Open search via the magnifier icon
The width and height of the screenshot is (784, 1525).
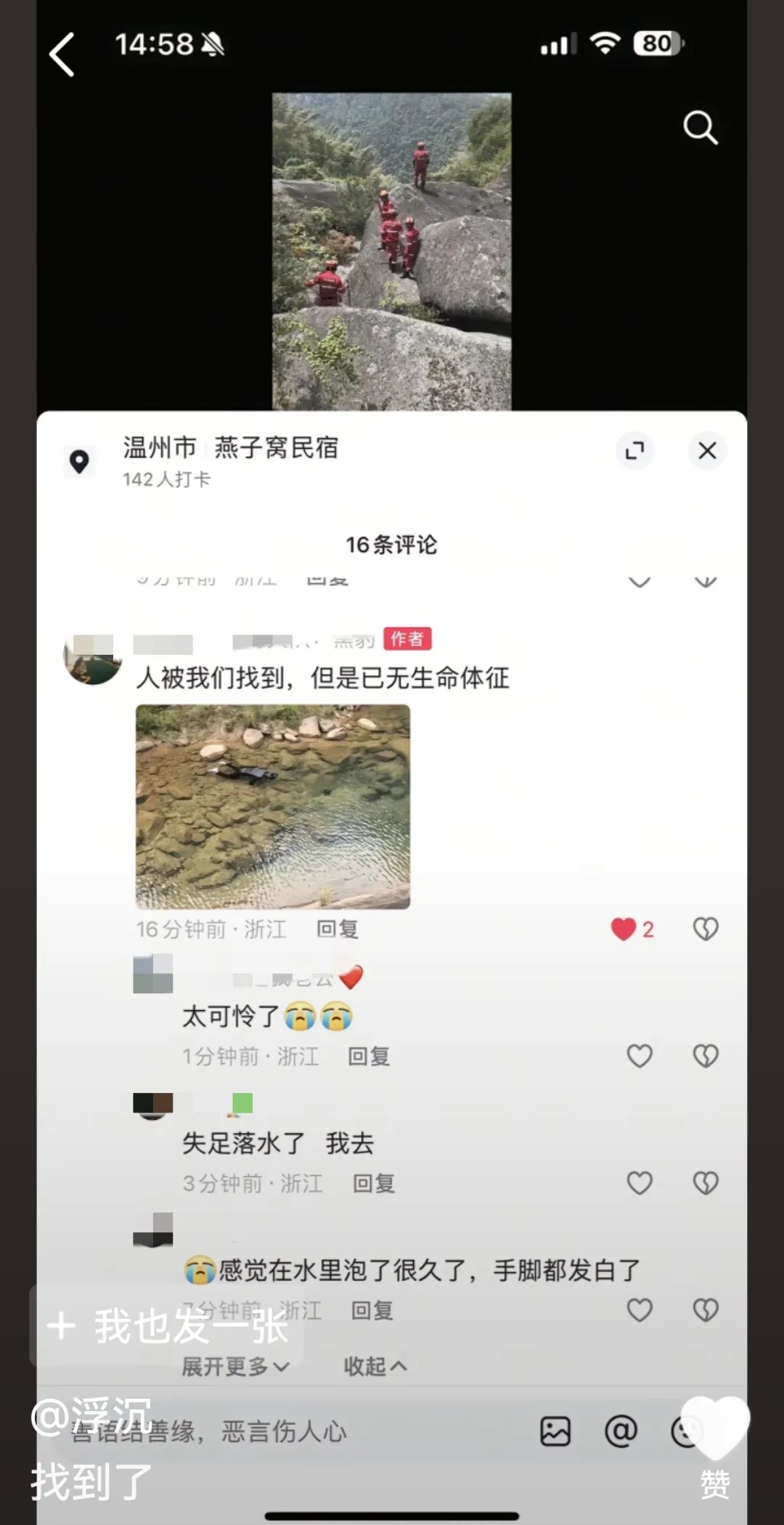(700, 128)
